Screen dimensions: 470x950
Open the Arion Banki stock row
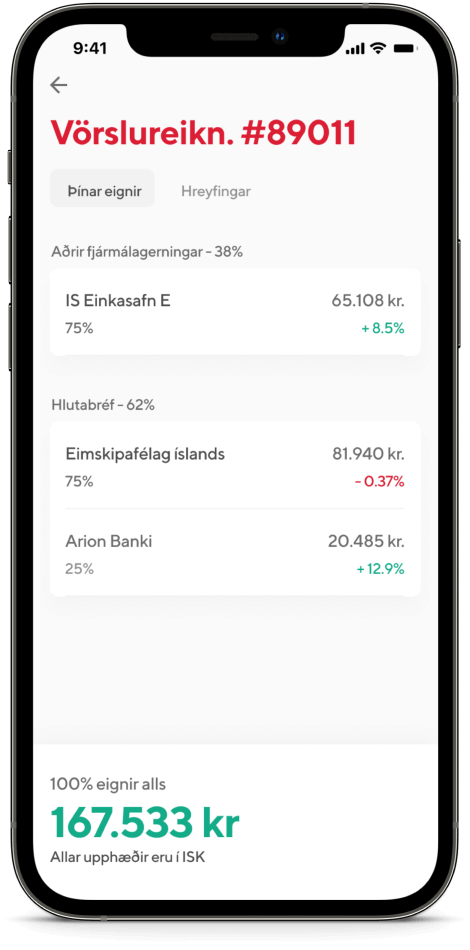(x=235, y=553)
